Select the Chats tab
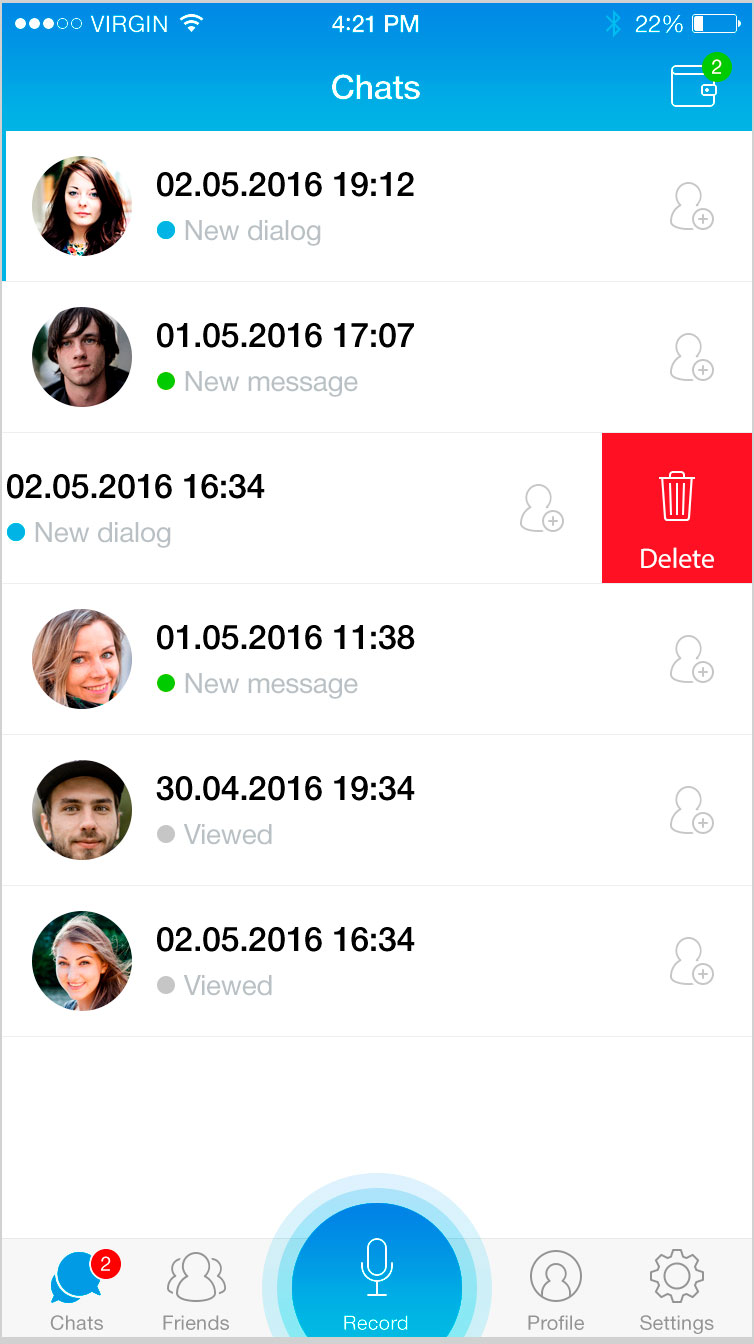This screenshot has height=1344, width=754. (x=77, y=1291)
